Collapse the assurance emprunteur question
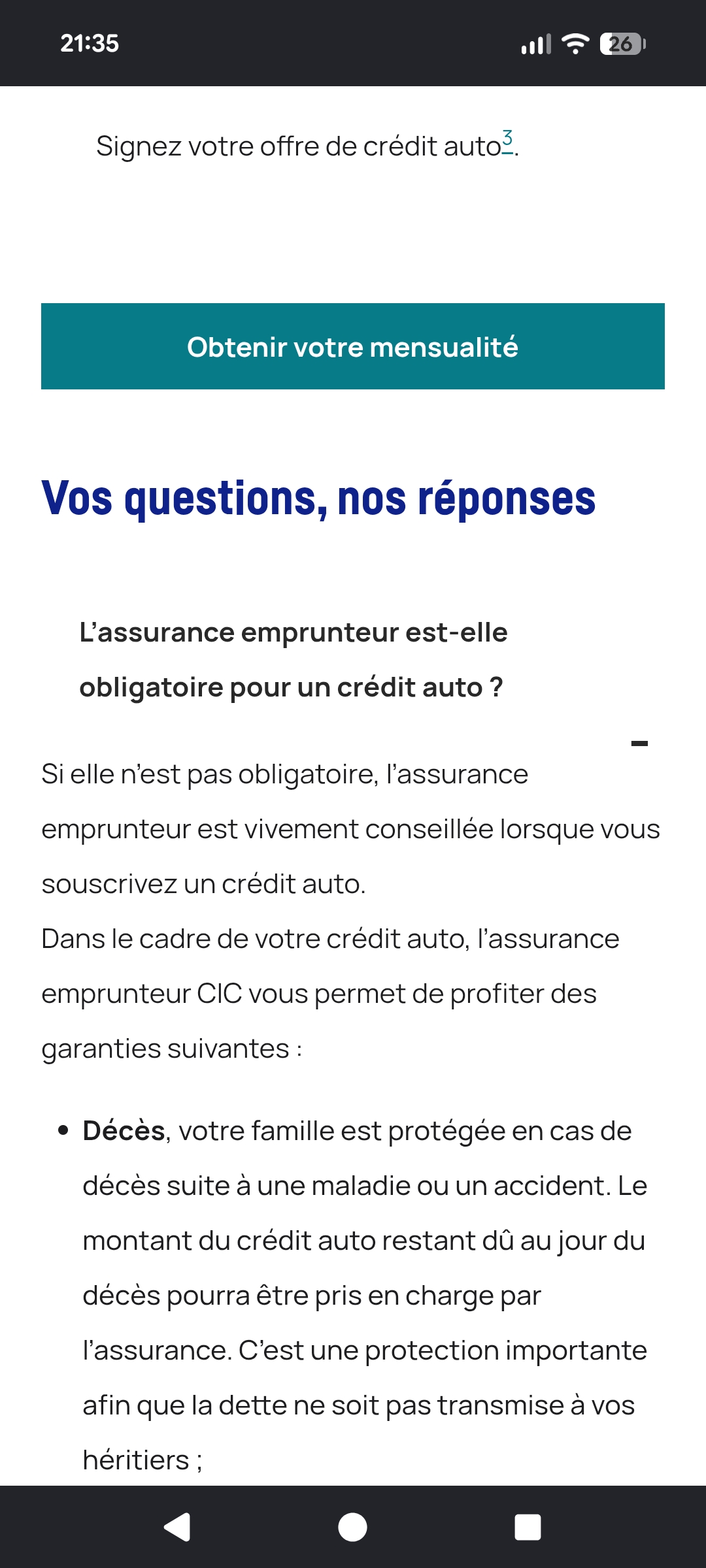 639,743
